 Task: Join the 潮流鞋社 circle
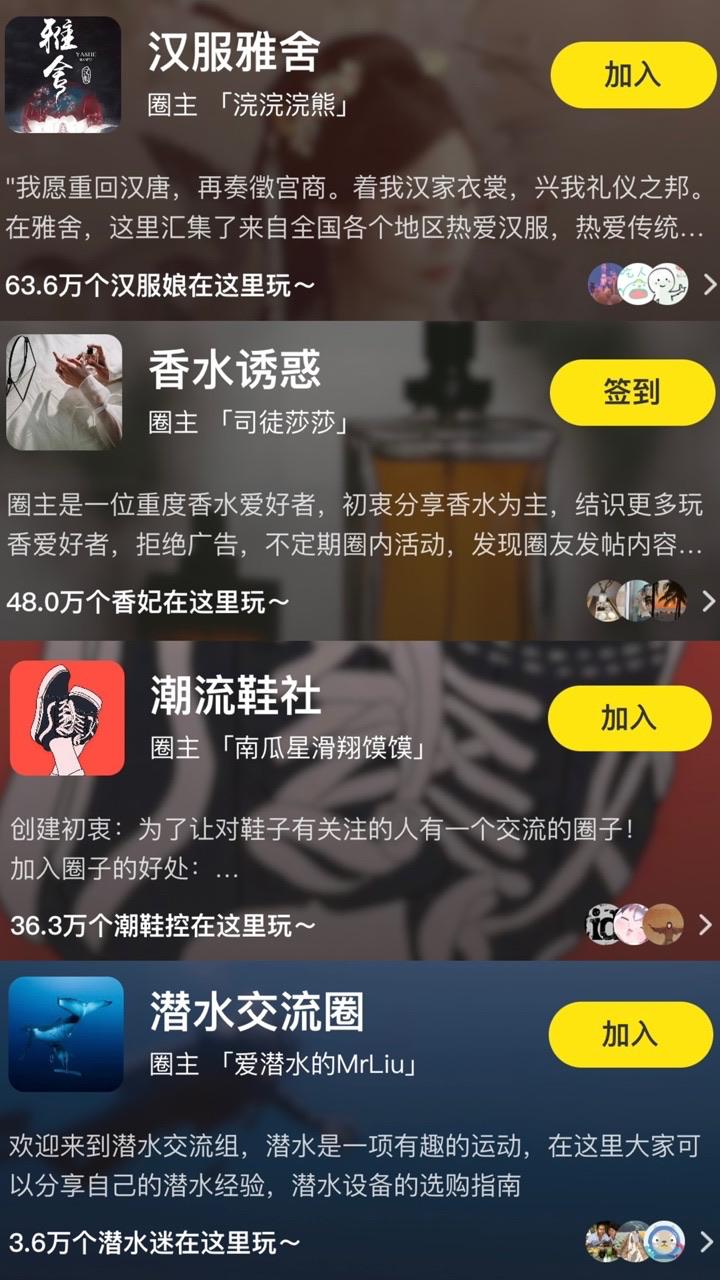630,718
